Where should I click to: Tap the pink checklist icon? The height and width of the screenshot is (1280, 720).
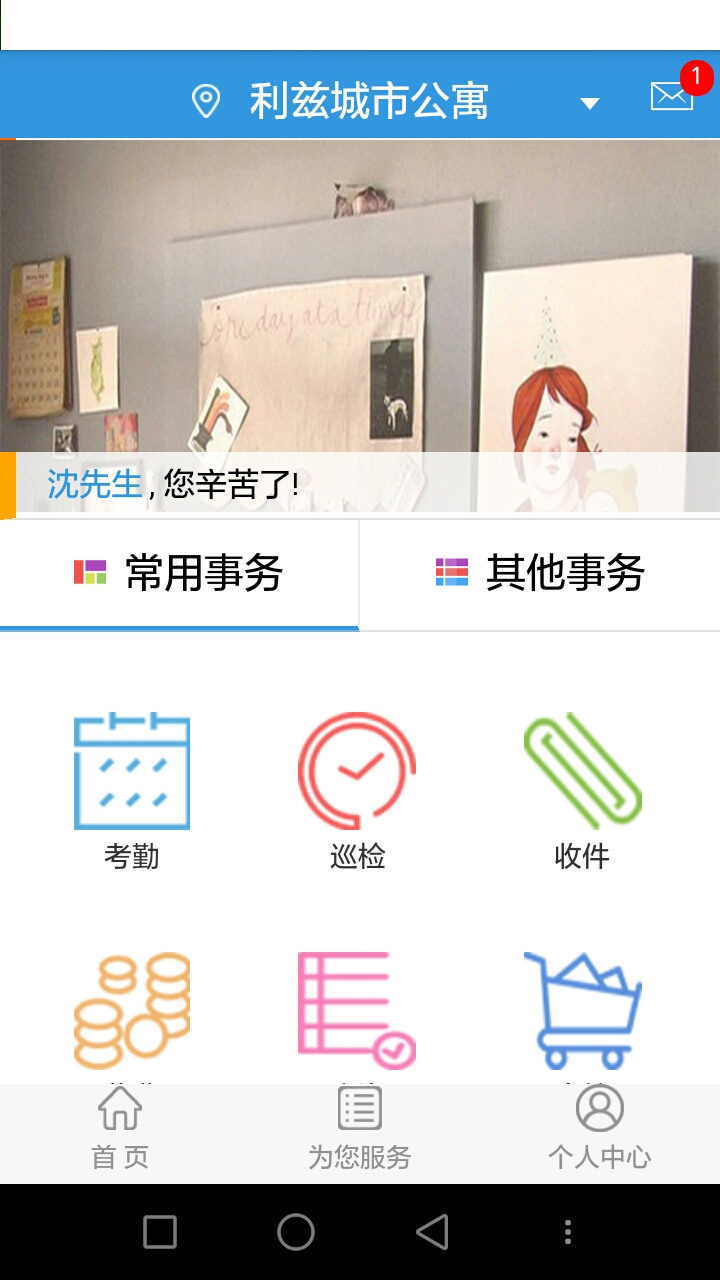coord(357,1011)
